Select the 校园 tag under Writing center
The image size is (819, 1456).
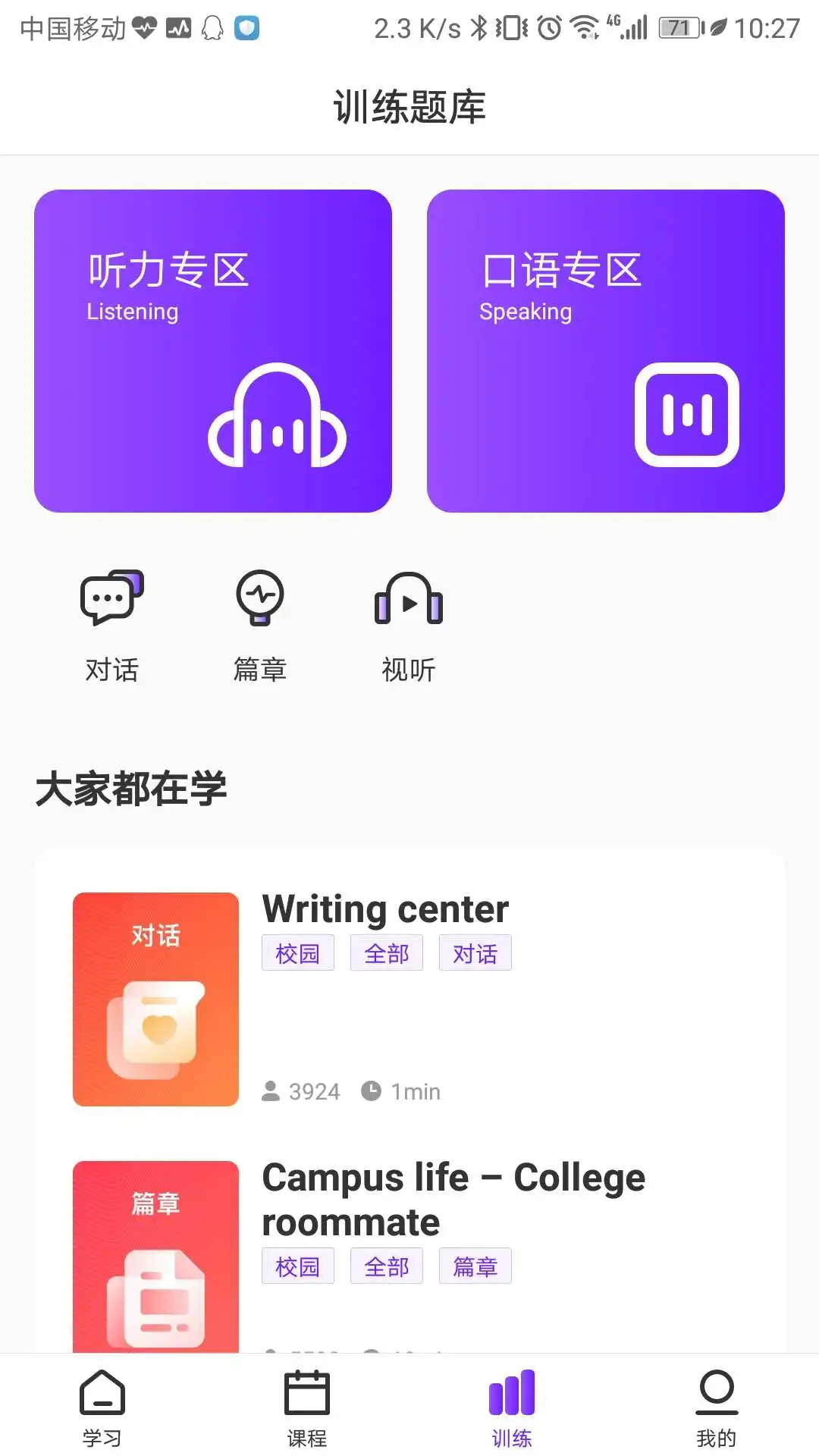(x=297, y=952)
